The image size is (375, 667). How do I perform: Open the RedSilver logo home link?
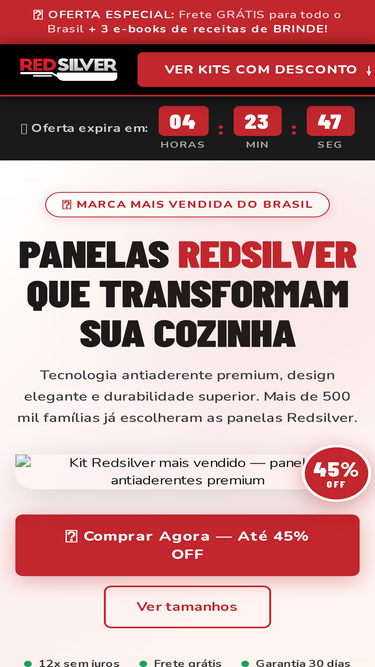tap(68, 70)
